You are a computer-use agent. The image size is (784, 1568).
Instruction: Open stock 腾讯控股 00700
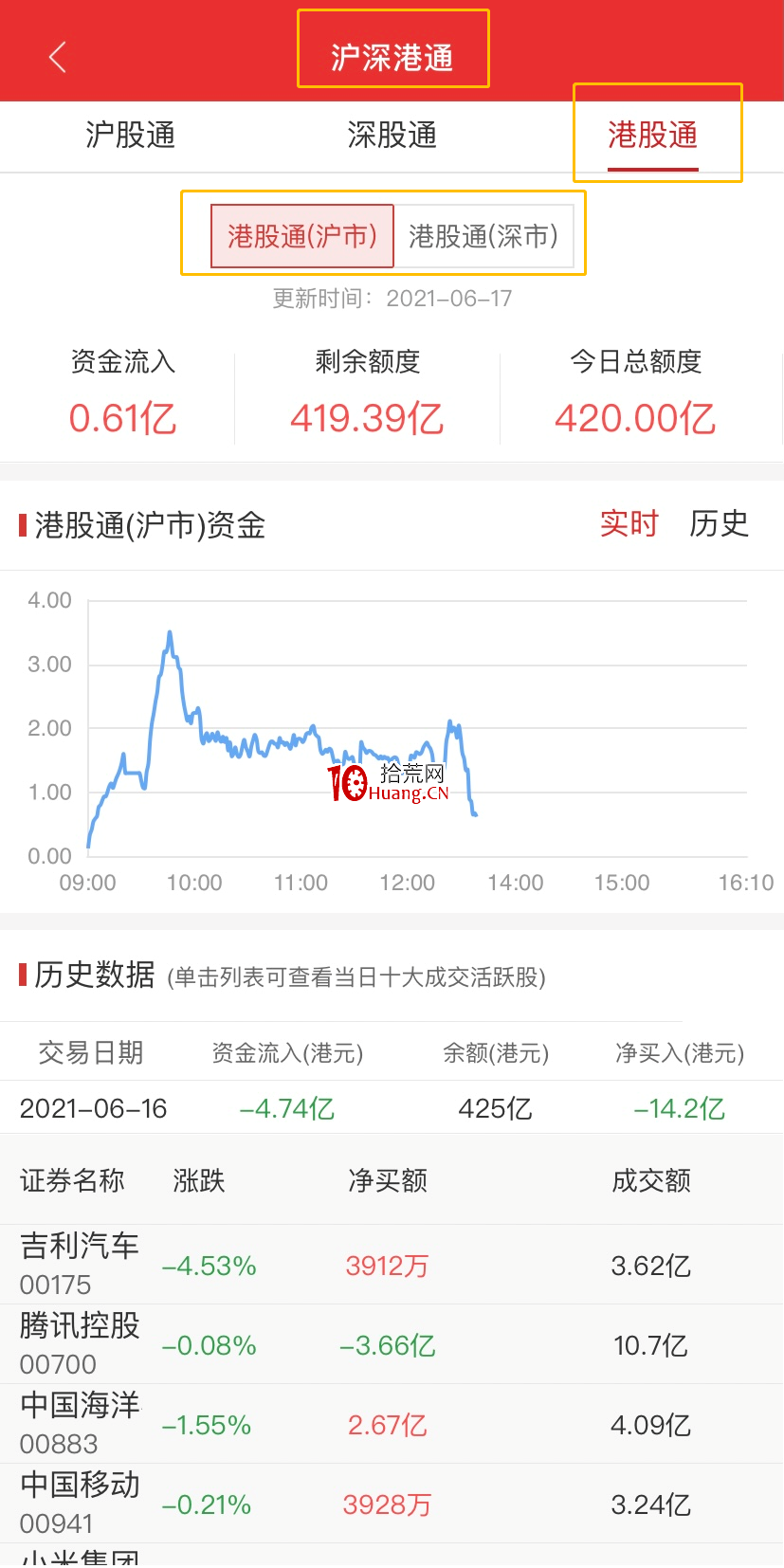tap(392, 1344)
